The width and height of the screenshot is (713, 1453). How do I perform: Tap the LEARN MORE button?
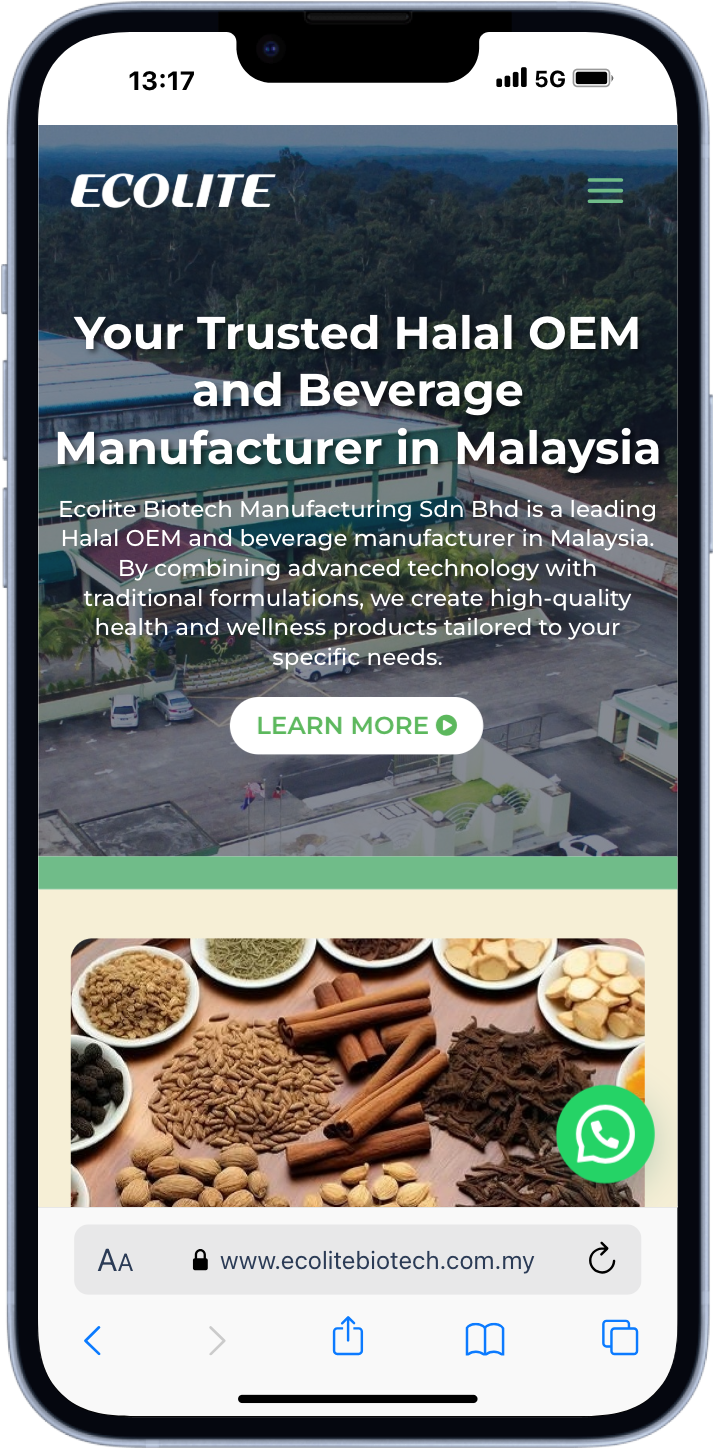click(x=356, y=726)
